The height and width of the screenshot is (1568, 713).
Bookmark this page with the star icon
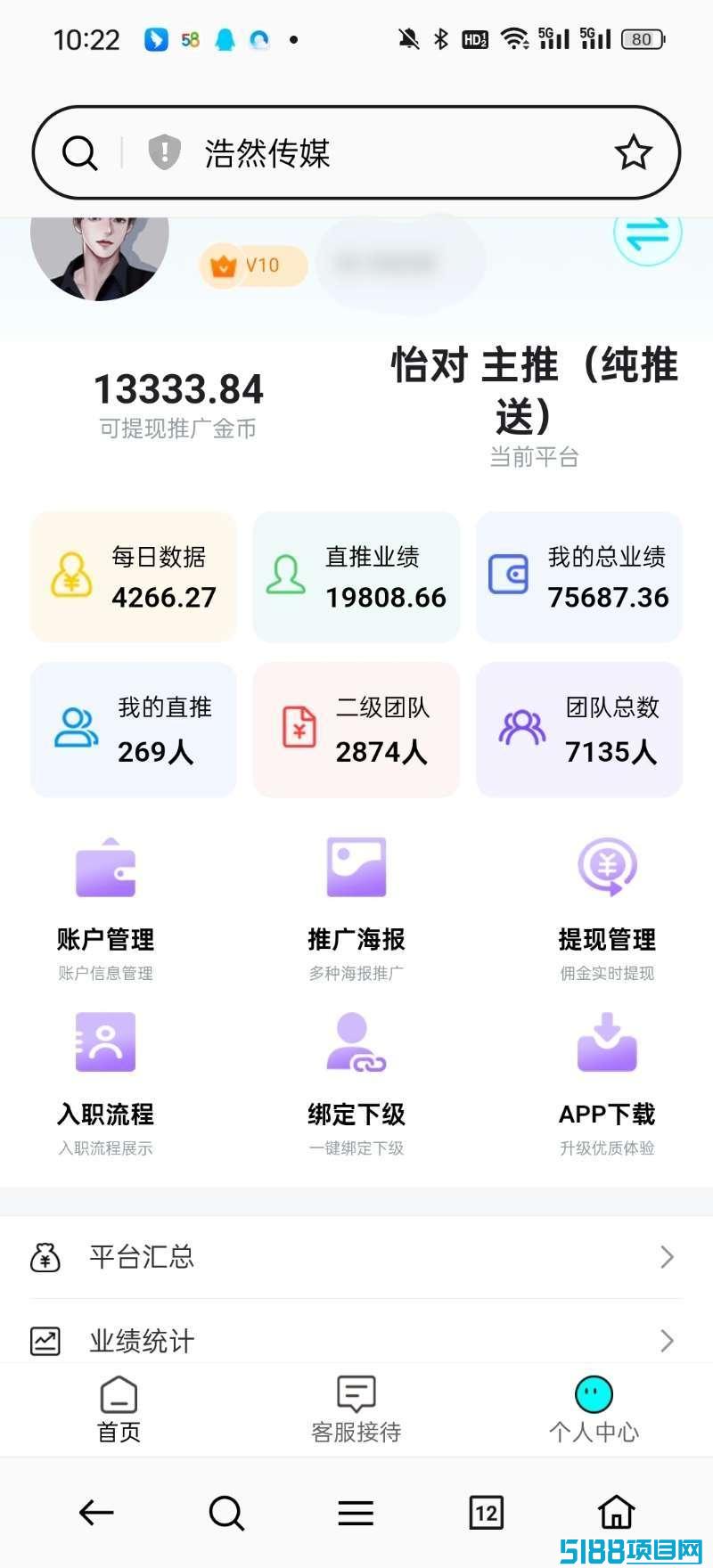tap(633, 153)
